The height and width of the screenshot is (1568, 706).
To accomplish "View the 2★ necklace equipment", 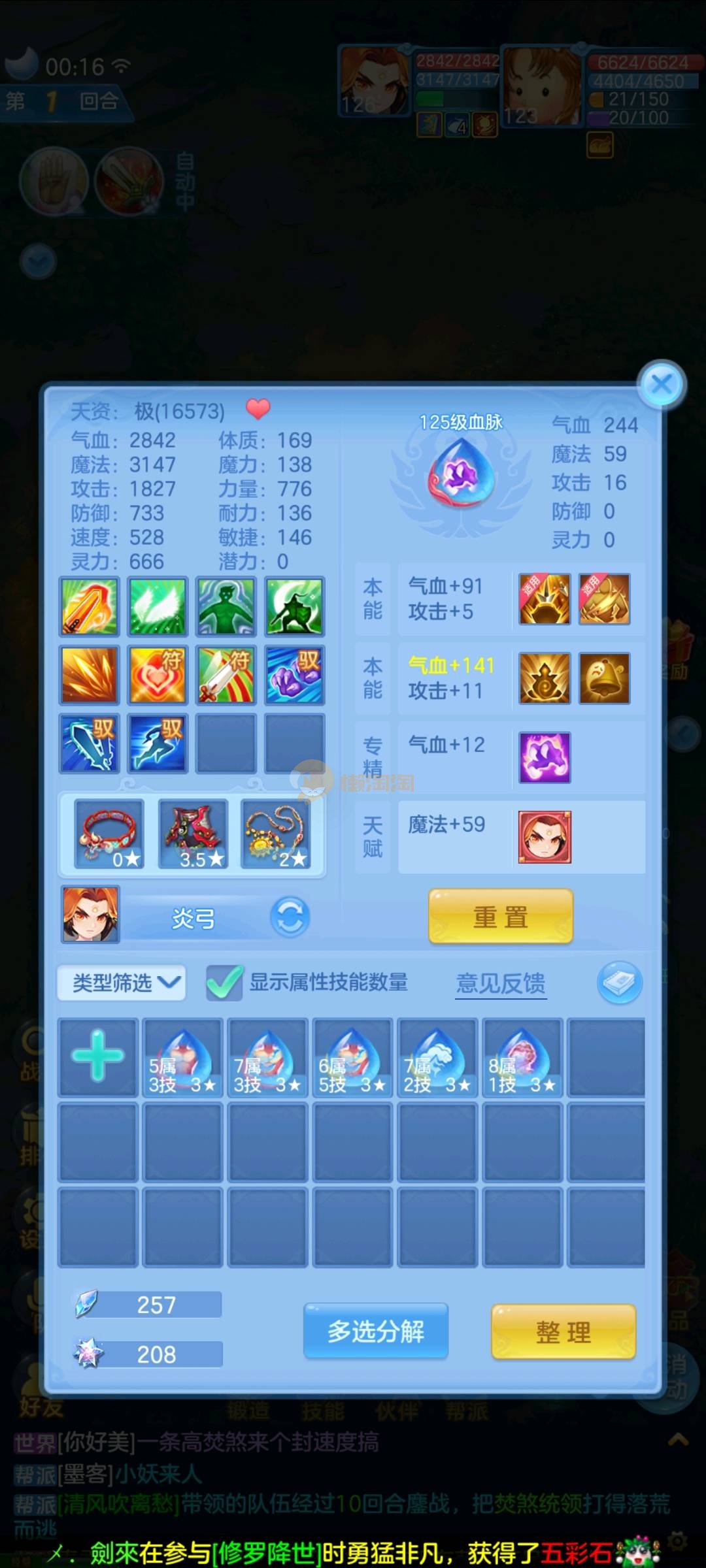I will pos(277,834).
